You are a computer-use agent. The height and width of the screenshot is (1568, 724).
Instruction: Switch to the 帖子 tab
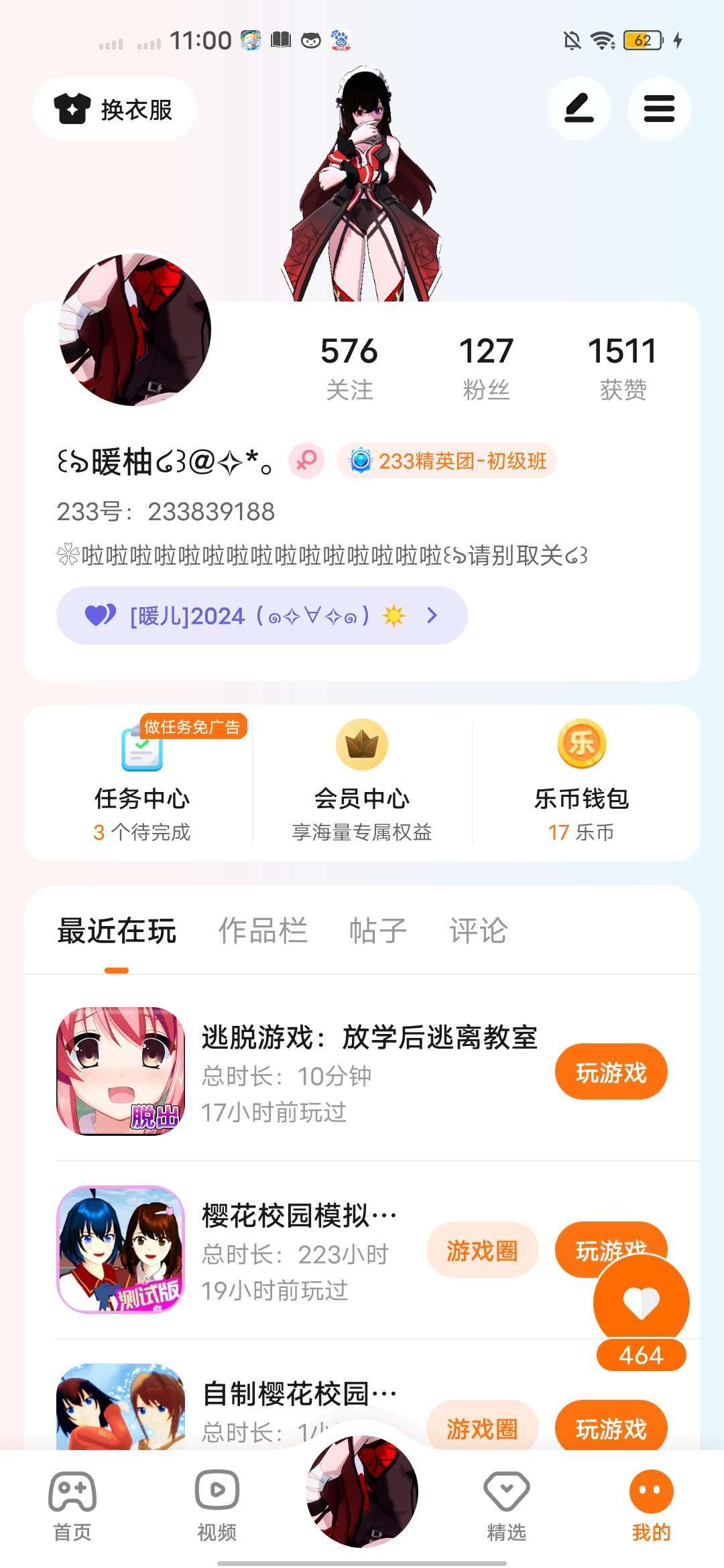pyautogui.click(x=378, y=931)
